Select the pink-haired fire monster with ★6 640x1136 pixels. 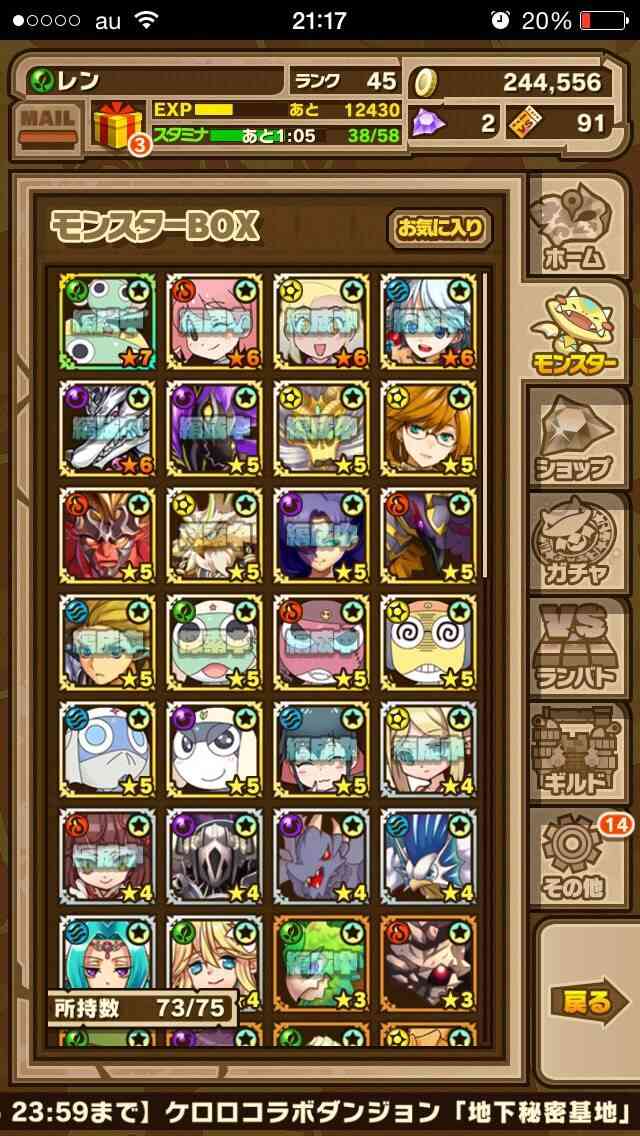[215, 322]
